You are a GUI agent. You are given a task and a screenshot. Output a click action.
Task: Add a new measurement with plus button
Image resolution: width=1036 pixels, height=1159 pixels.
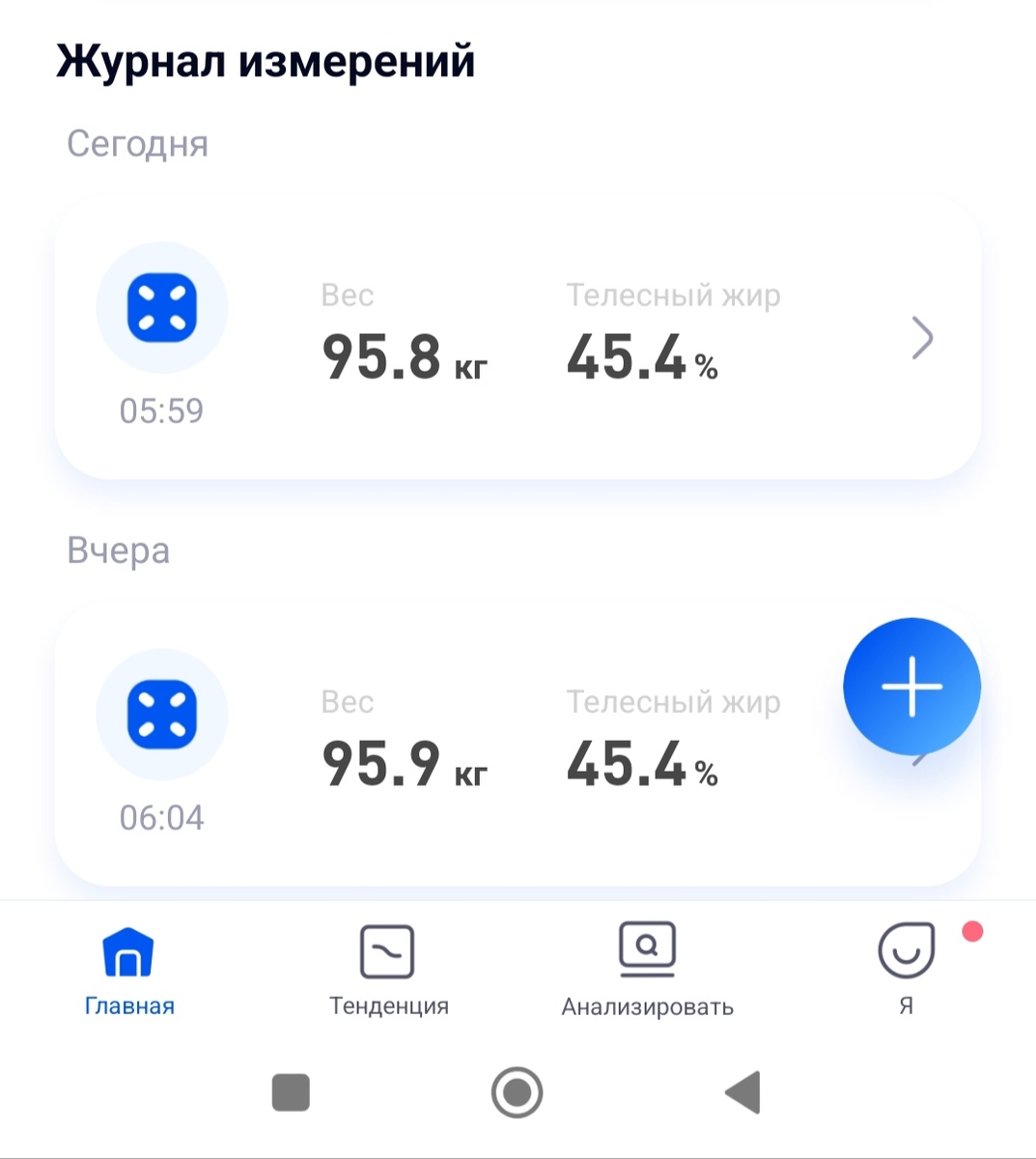pyautogui.click(x=911, y=687)
